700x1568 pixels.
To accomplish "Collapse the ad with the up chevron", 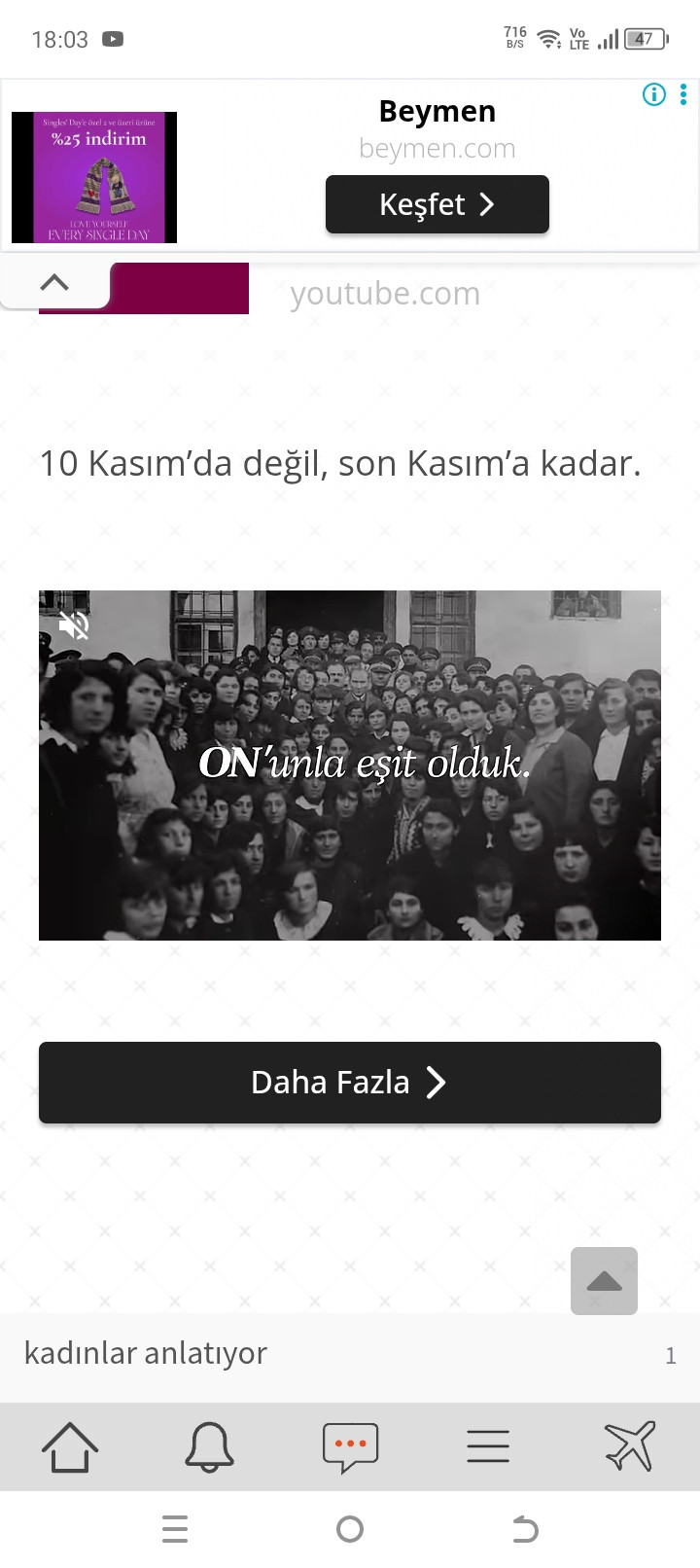I will 54,283.
